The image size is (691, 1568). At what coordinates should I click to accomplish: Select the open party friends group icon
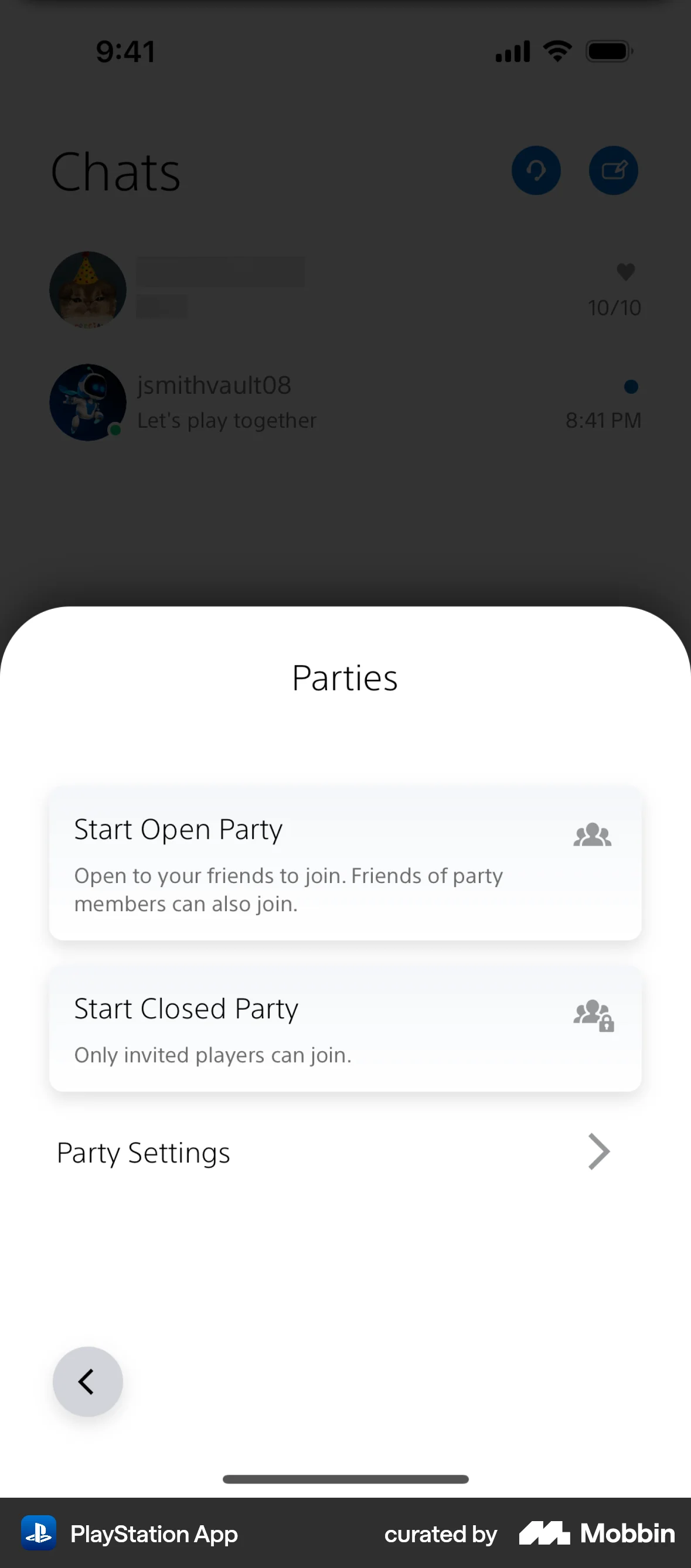pos(593,834)
